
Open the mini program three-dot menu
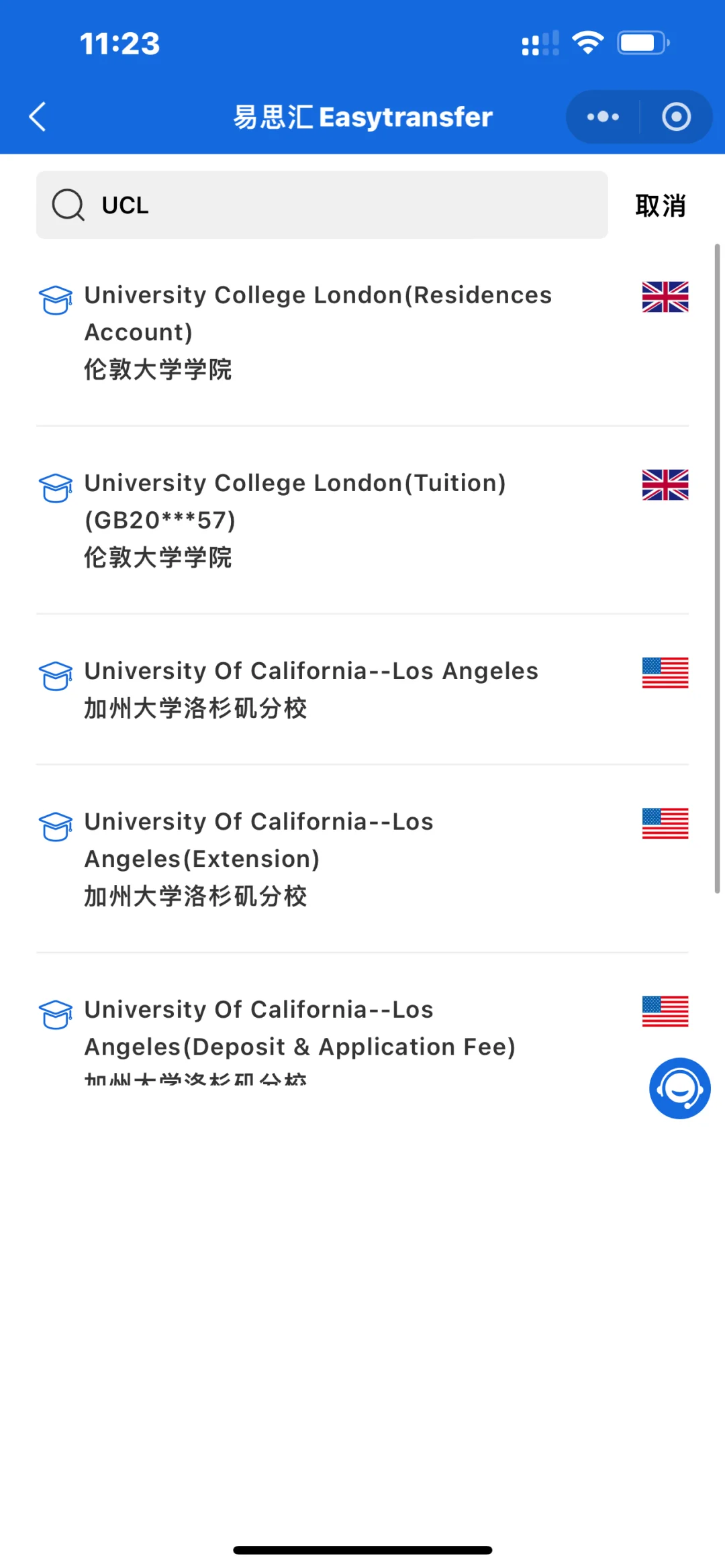point(603,117)
